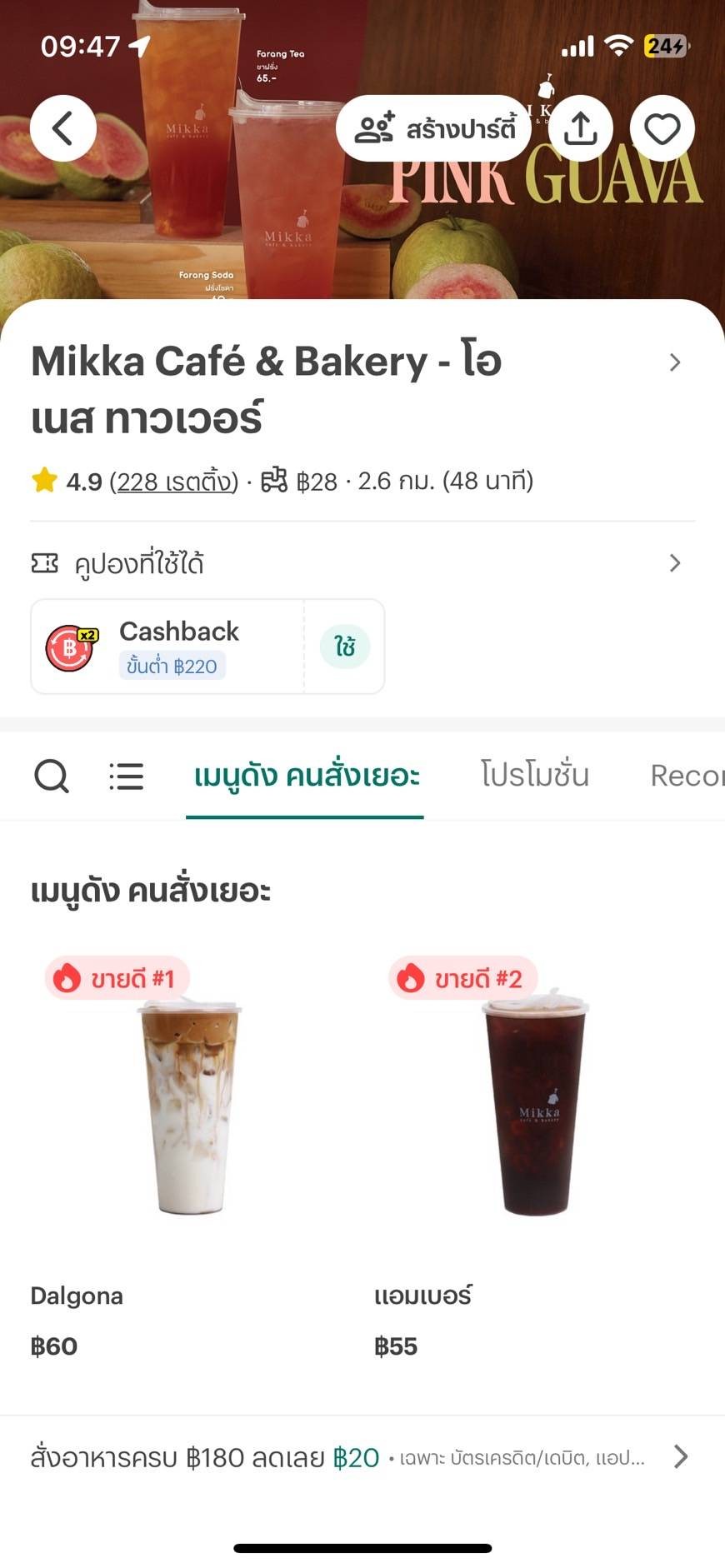Tap the coupon ticket icon
This screenshot has width=725, height=1568.
(44, 563)
